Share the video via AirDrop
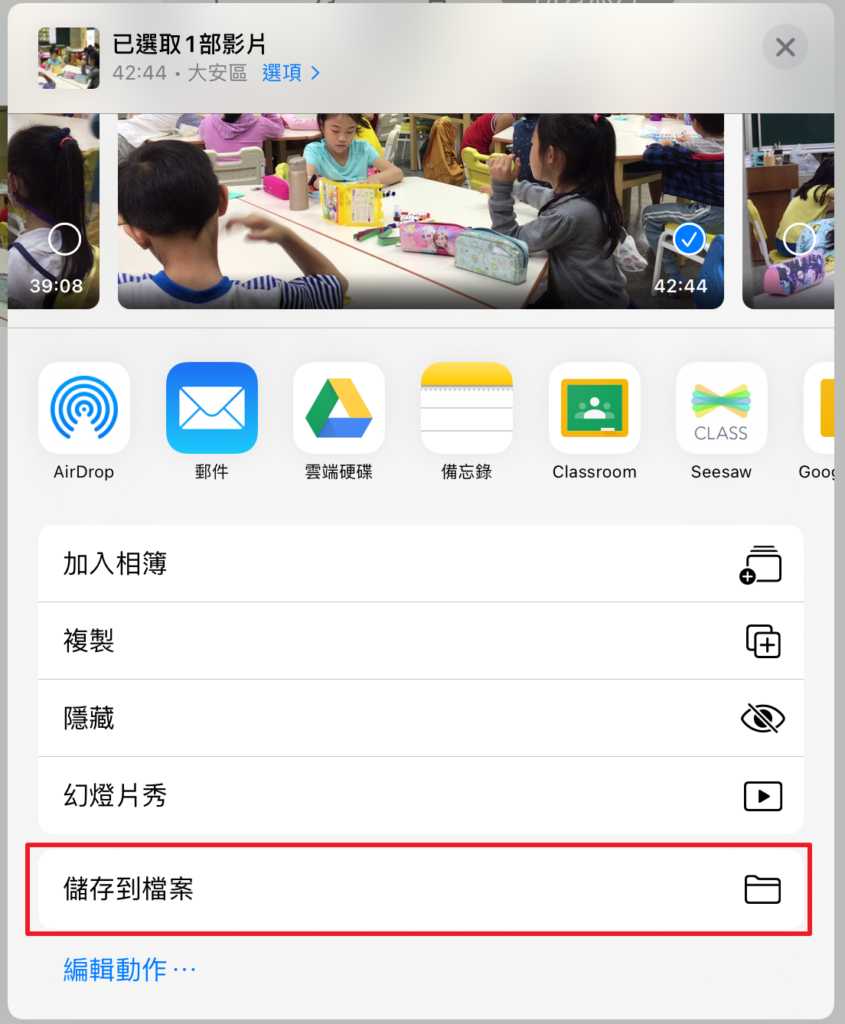Viewport: 845px width, 1024px height. (x=84, y=408)
